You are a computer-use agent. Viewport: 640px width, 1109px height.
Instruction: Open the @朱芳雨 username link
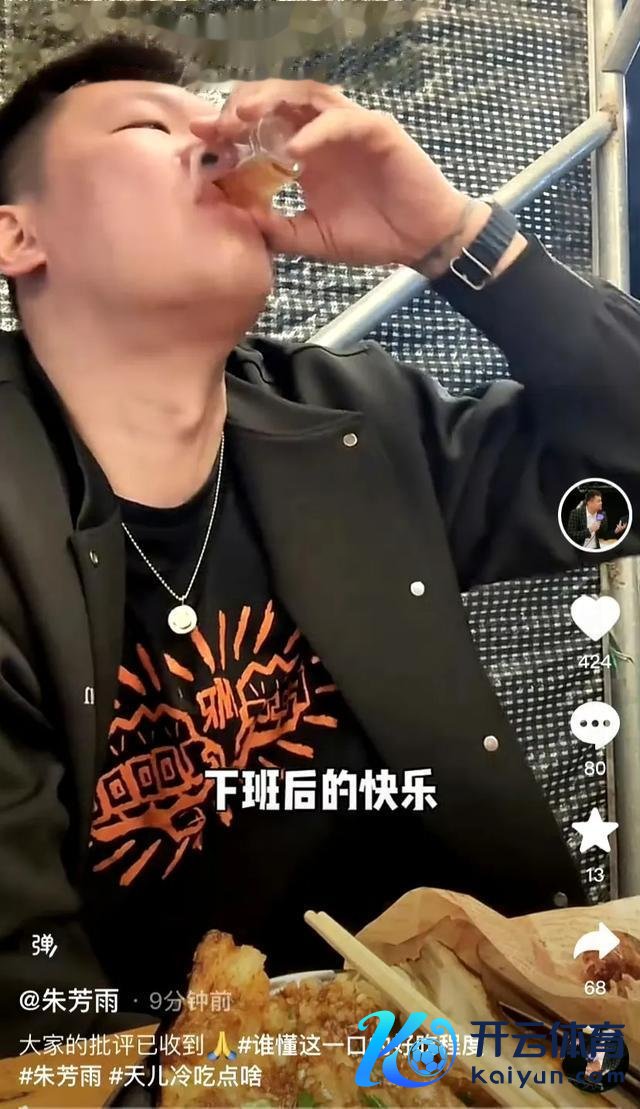click(x=69, y=1000)
